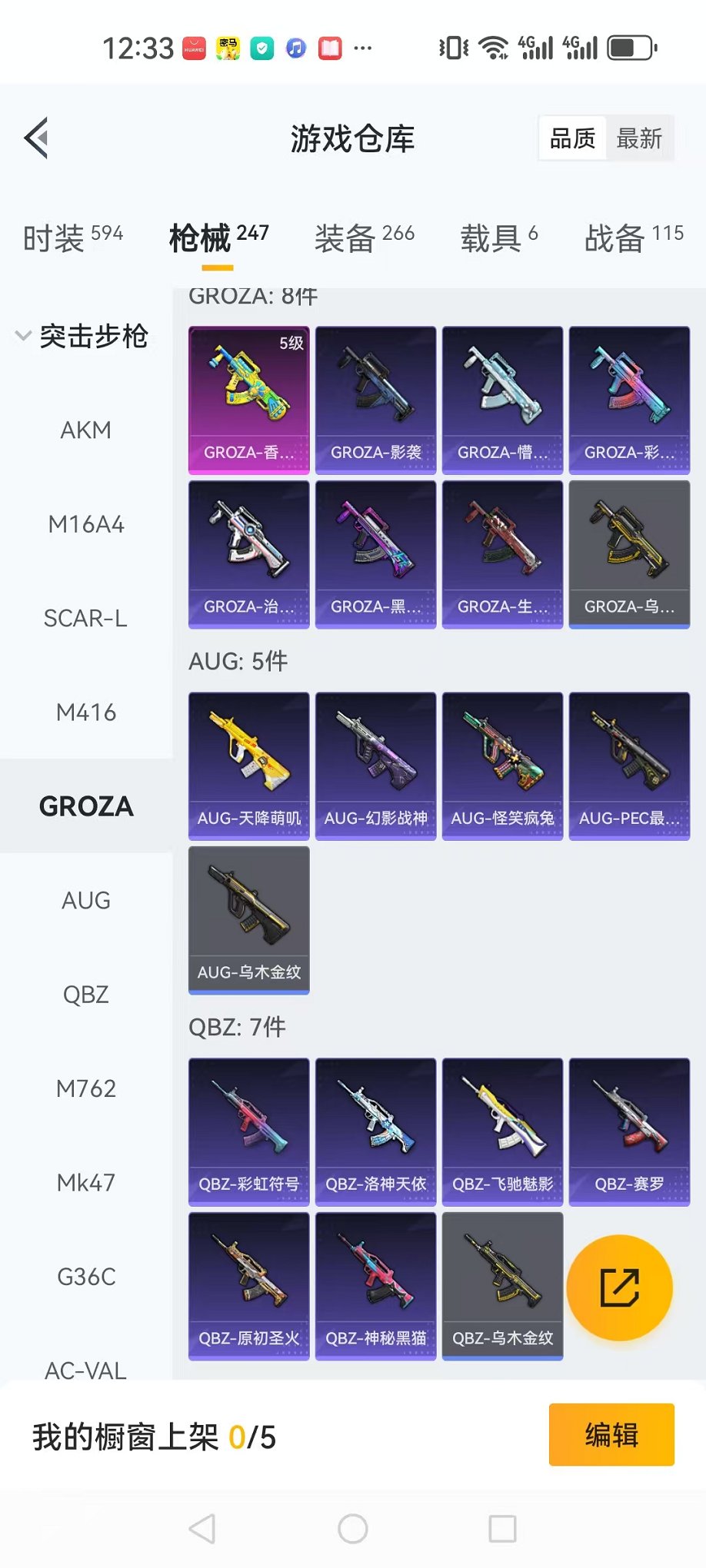Sort by 最新 (newest)
Image resolution: width=706 pixels, height=1568 pixels.
point(639,138)
